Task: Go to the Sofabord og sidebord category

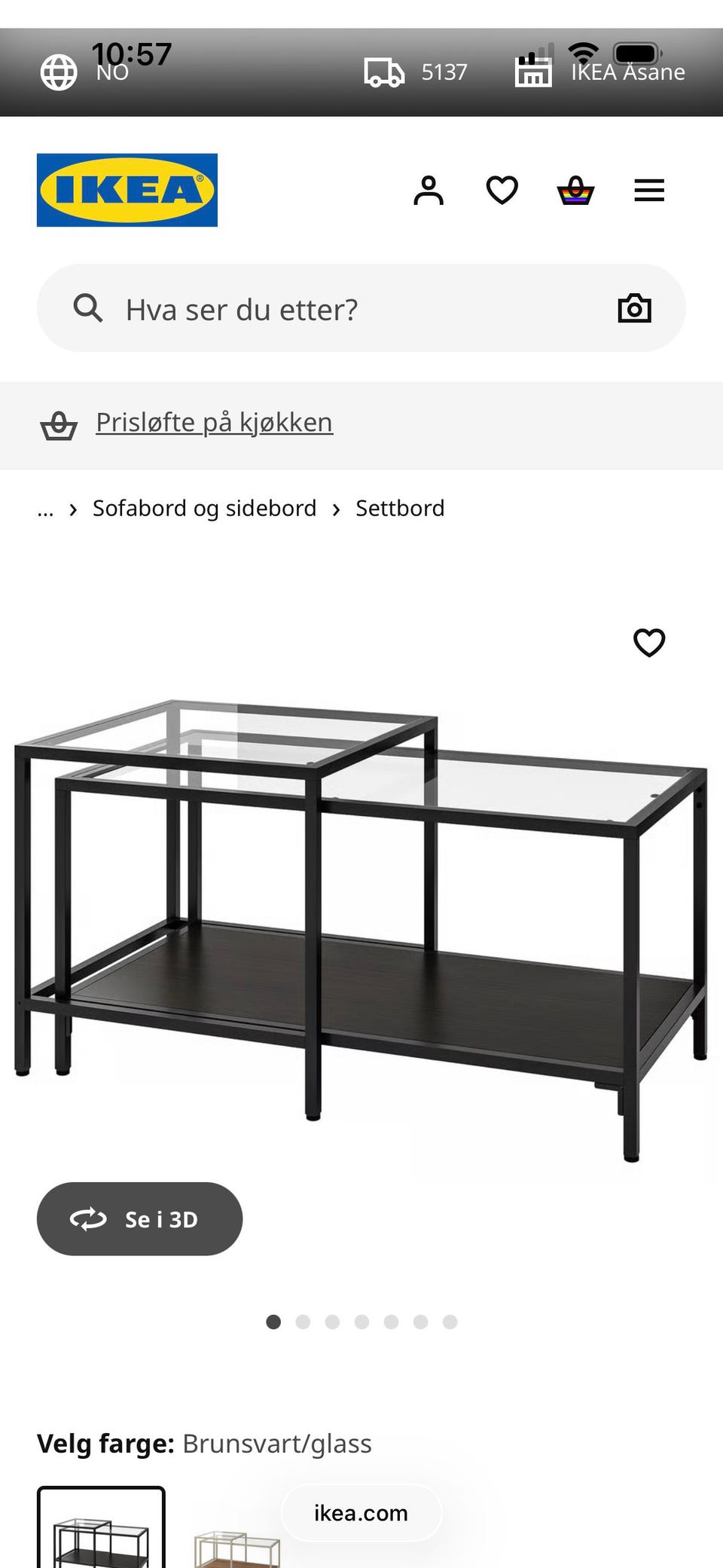Action: [x=204, y=508]
